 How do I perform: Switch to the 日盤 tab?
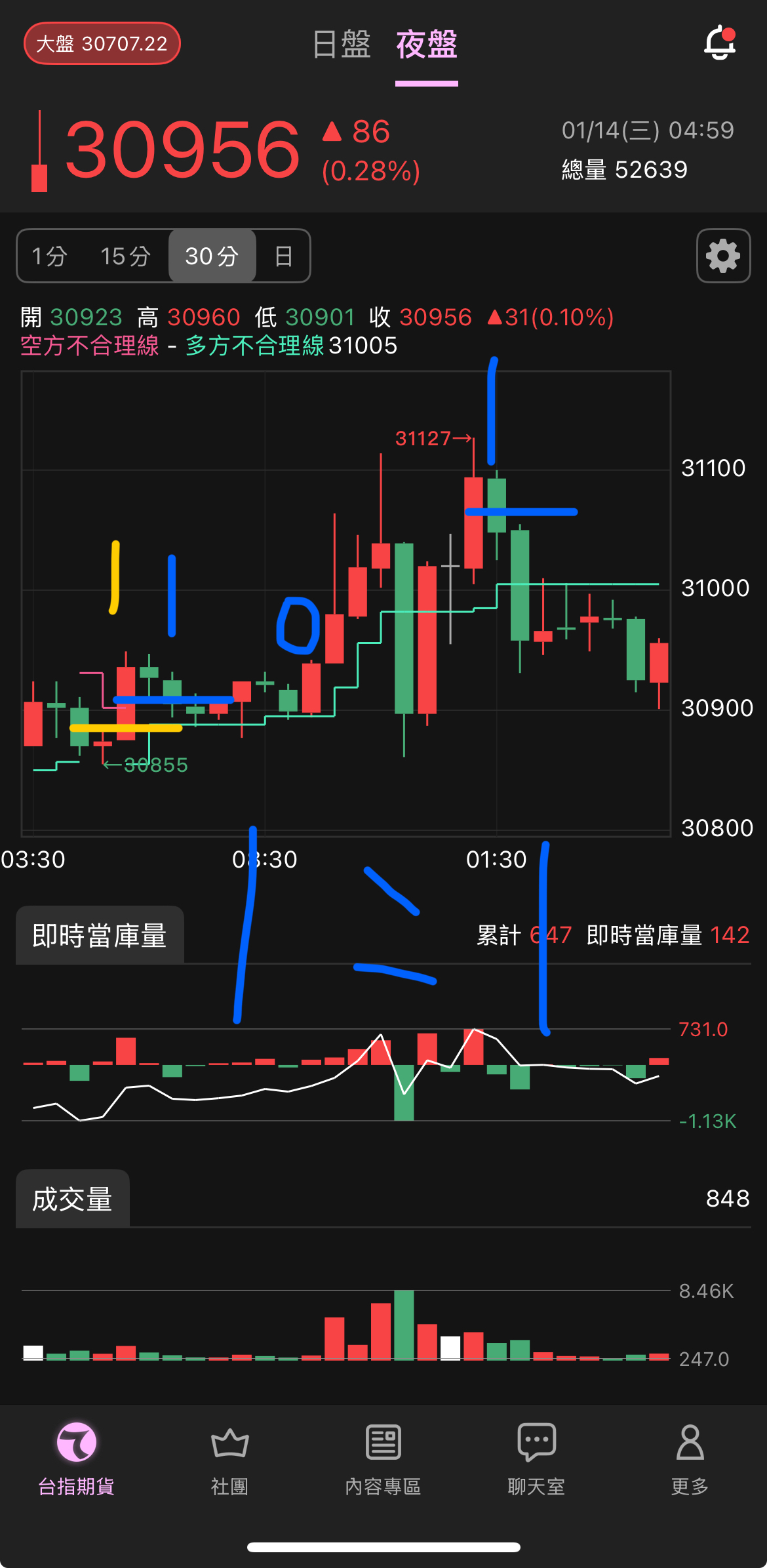[x=342, y=45]
